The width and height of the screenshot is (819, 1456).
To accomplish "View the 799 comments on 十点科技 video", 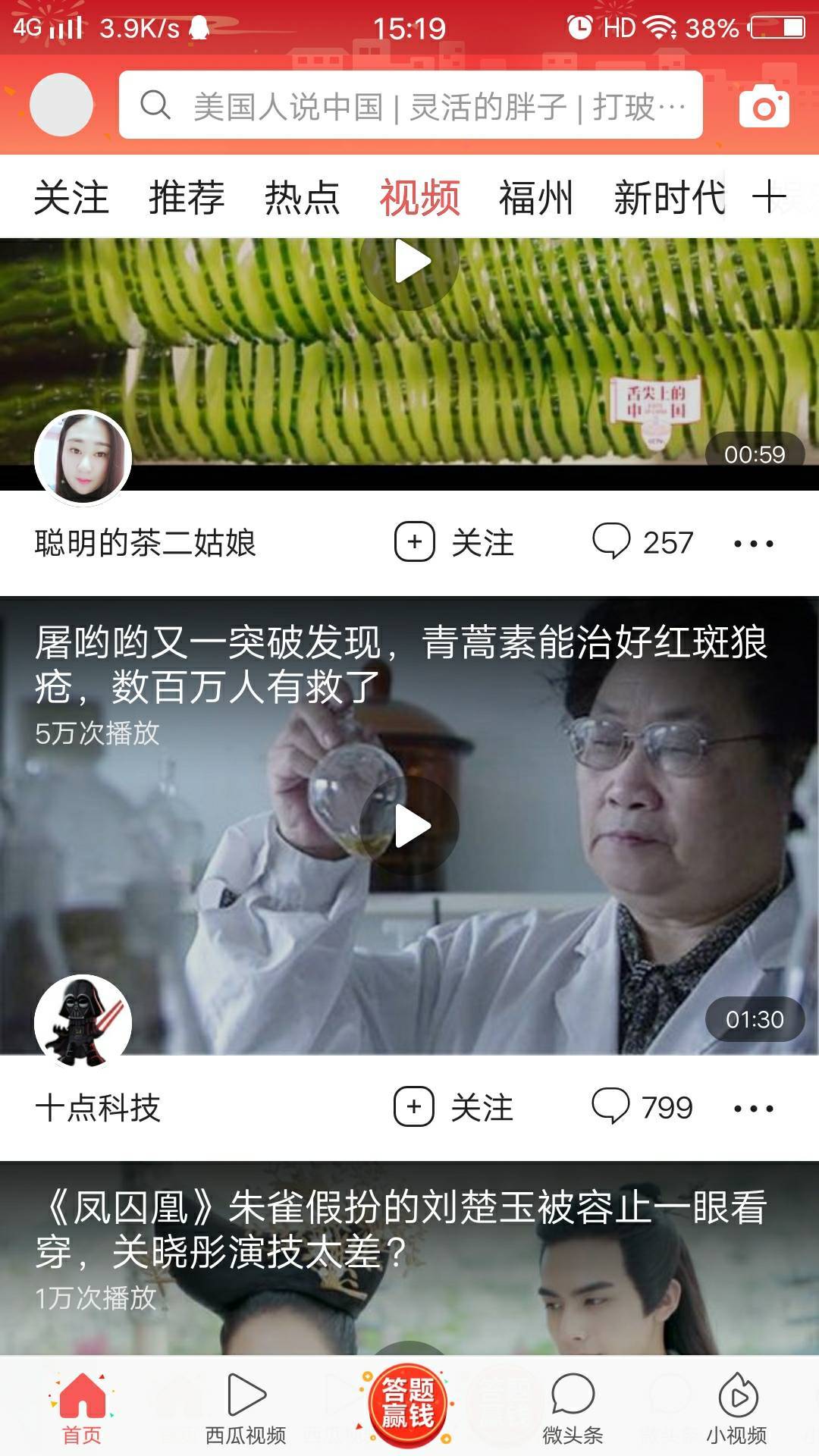I will tap(642, 1107).
